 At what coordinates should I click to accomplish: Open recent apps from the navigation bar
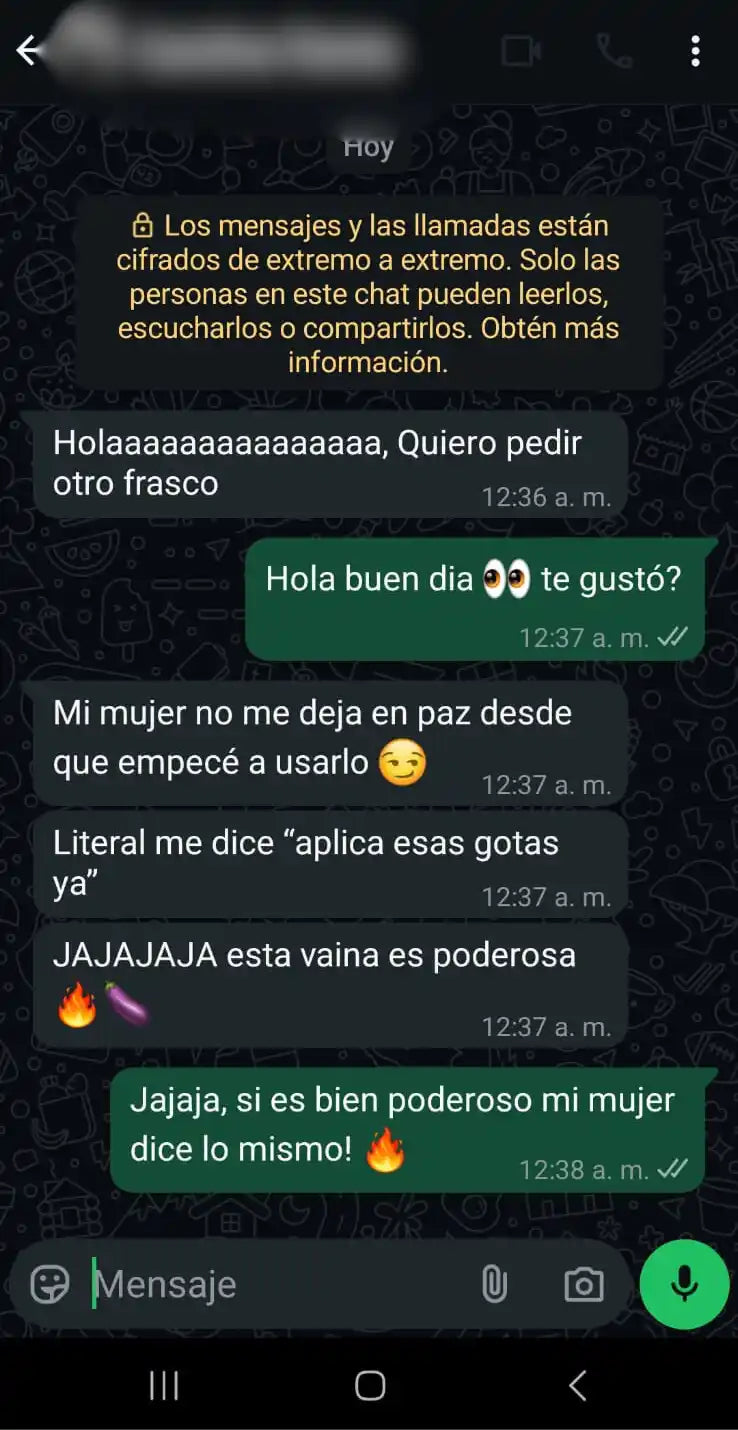click(163, 1385)
